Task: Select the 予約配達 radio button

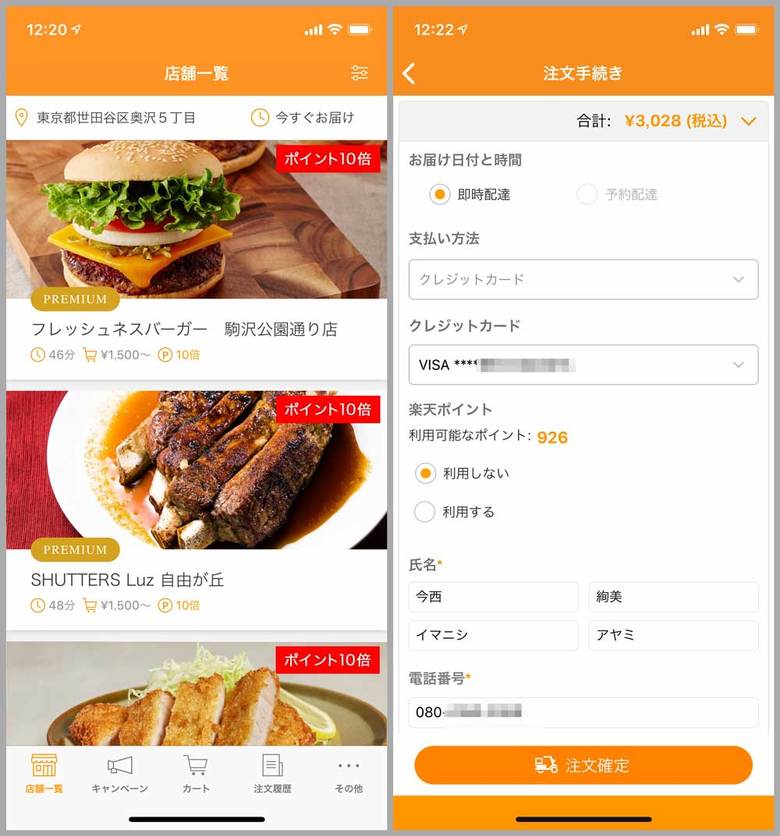Action: (588, 195)
